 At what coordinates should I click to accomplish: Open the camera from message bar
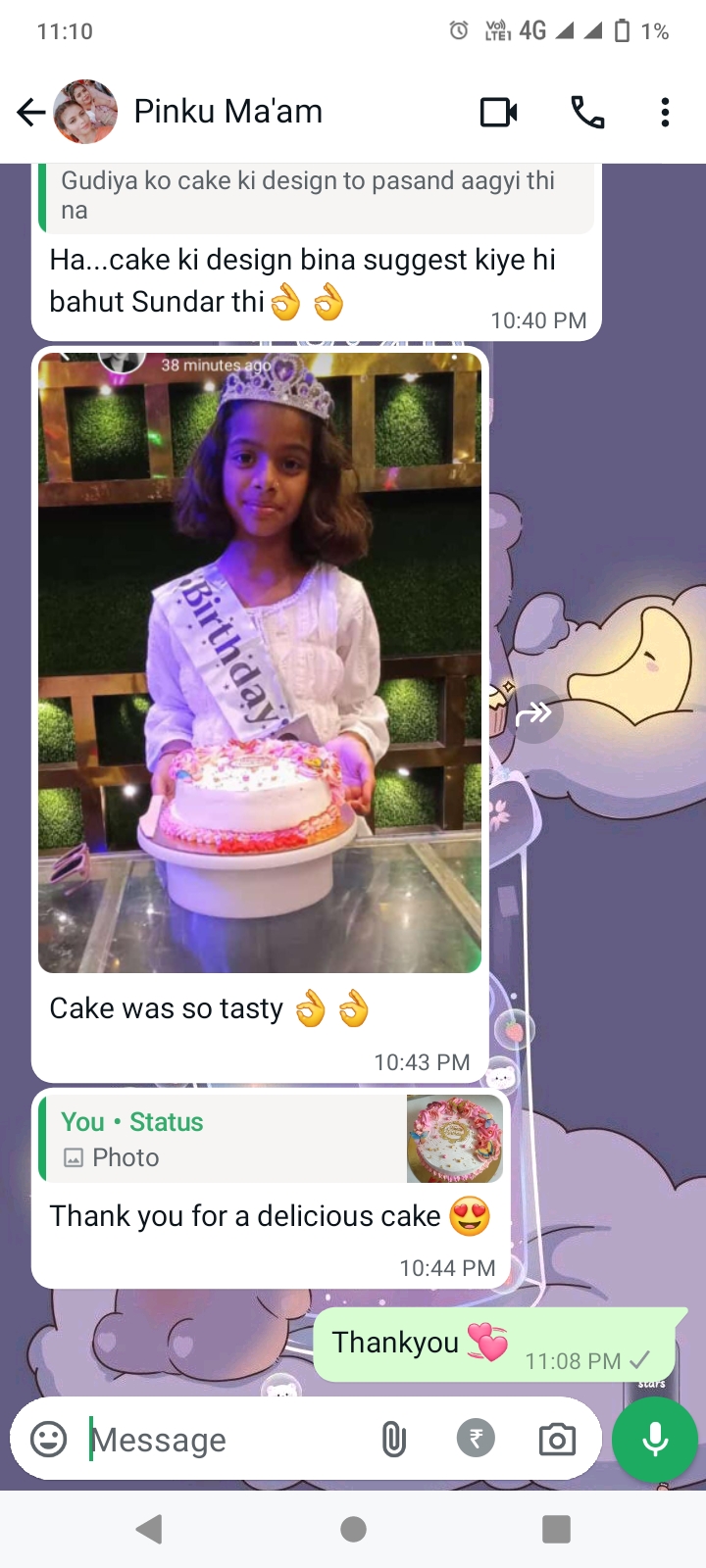pyautogui.click(x=557, y=1439)
